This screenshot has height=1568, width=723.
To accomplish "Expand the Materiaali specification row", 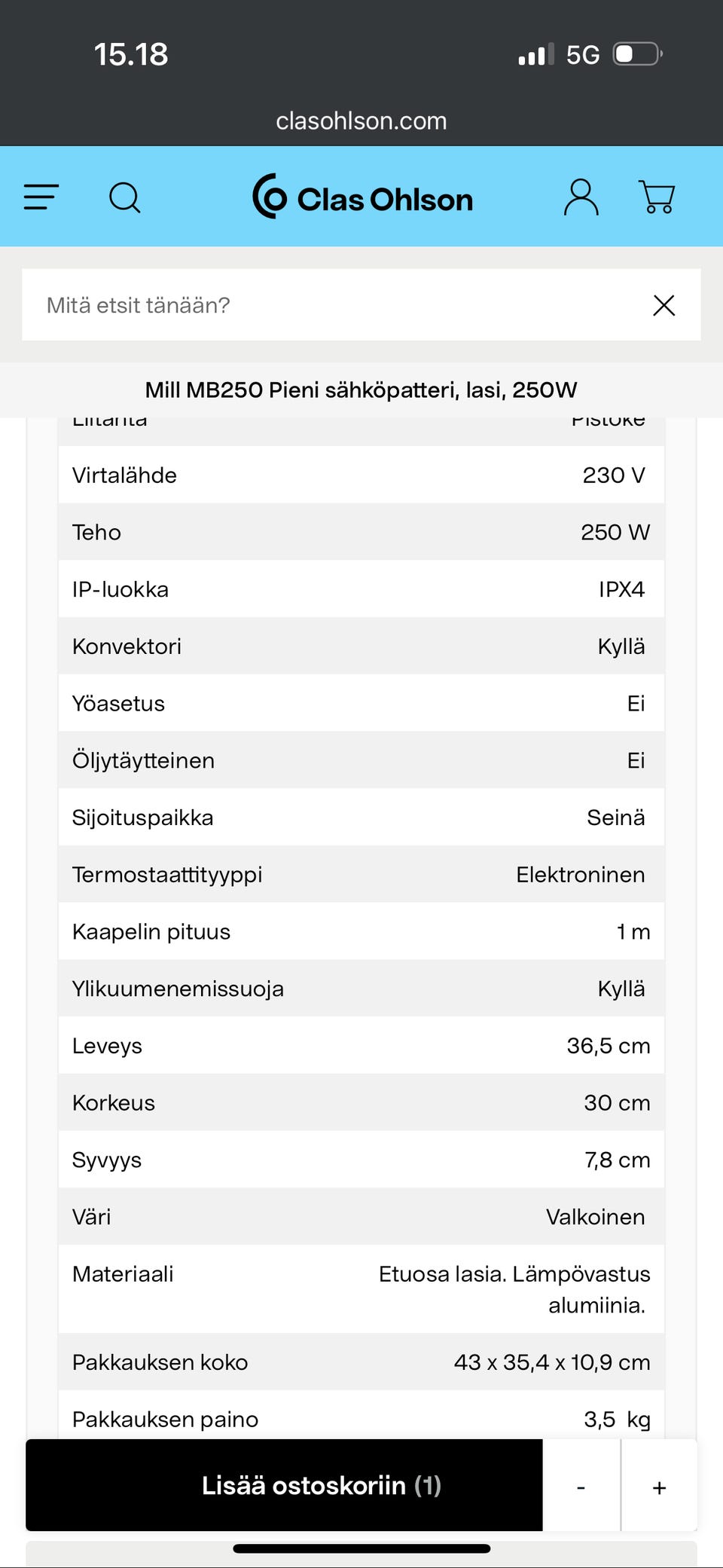I will (361, 1288).
